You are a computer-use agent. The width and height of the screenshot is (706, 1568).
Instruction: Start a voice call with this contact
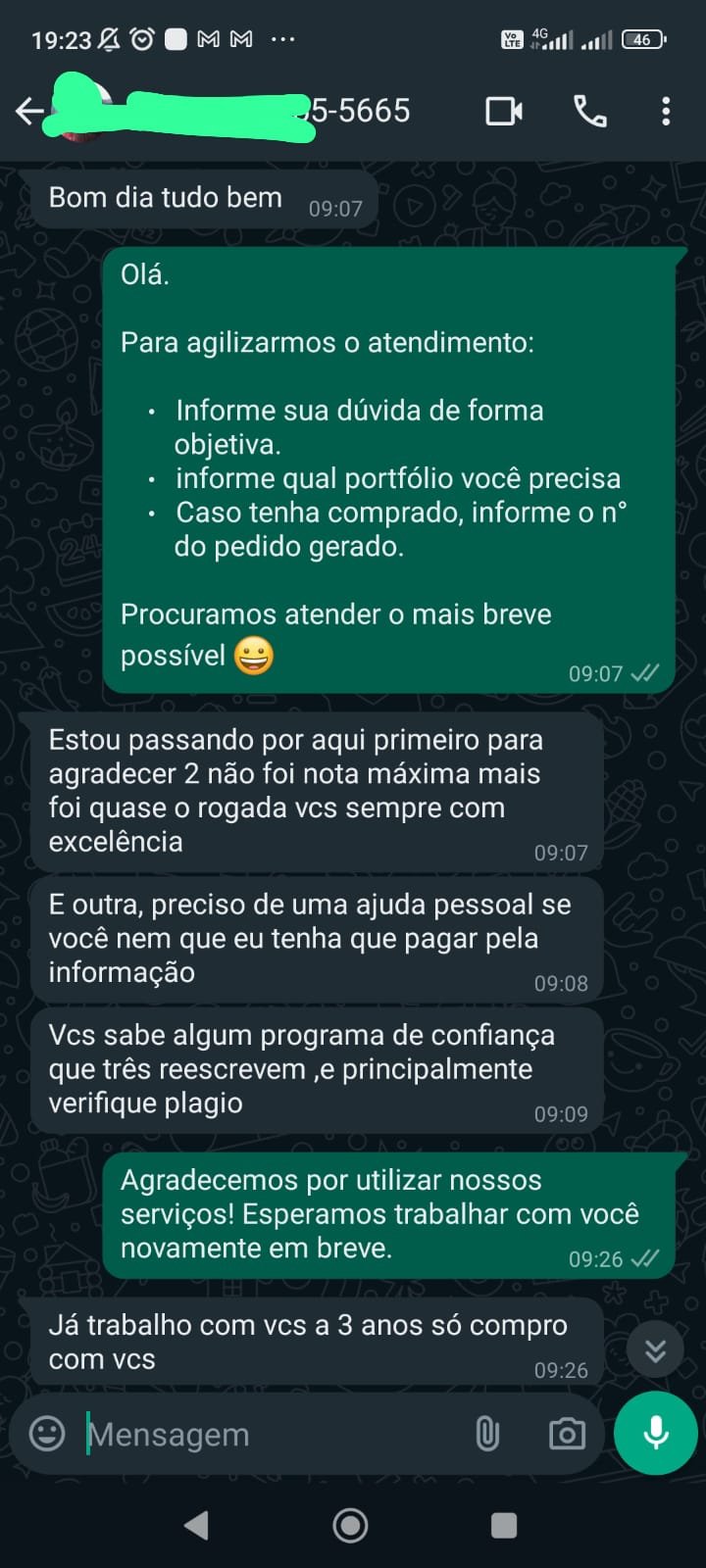[589, 112]
